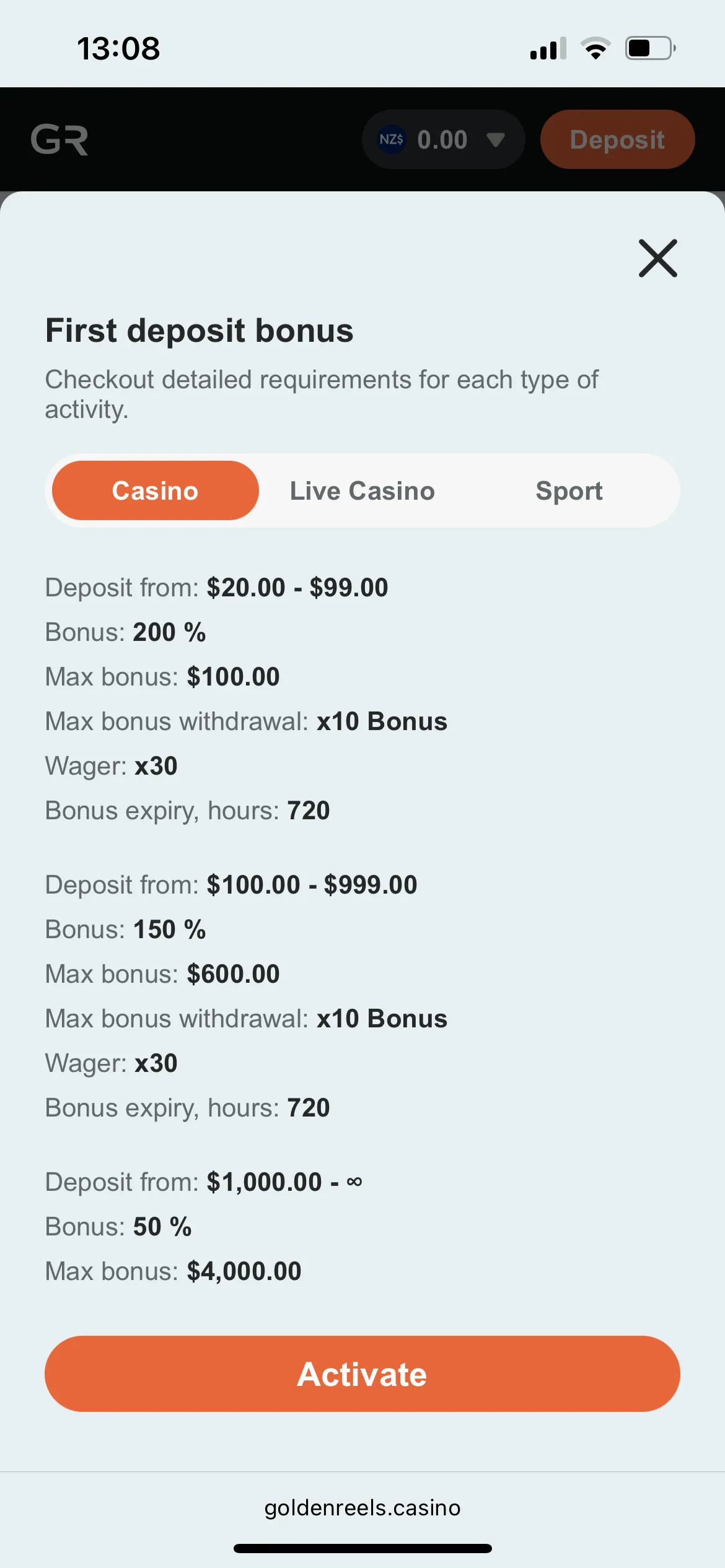Screen dimensions: 725x1568
Task: Tap the Deposit button in header
Action: coord(617,140)
